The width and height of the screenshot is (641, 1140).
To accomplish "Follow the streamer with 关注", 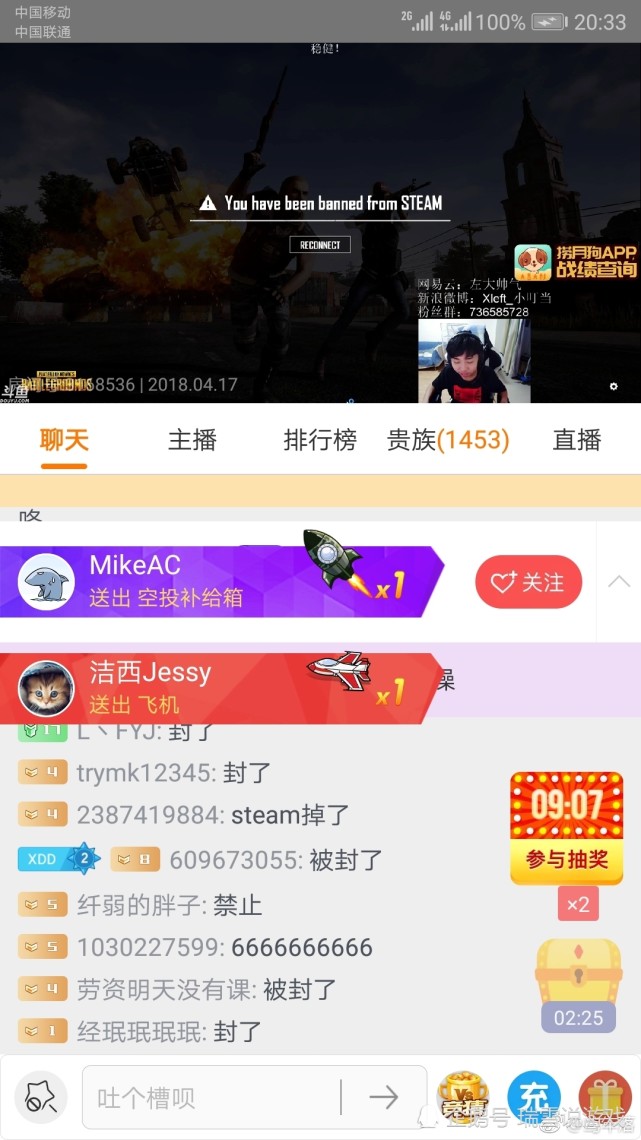I will pos(528,582).
